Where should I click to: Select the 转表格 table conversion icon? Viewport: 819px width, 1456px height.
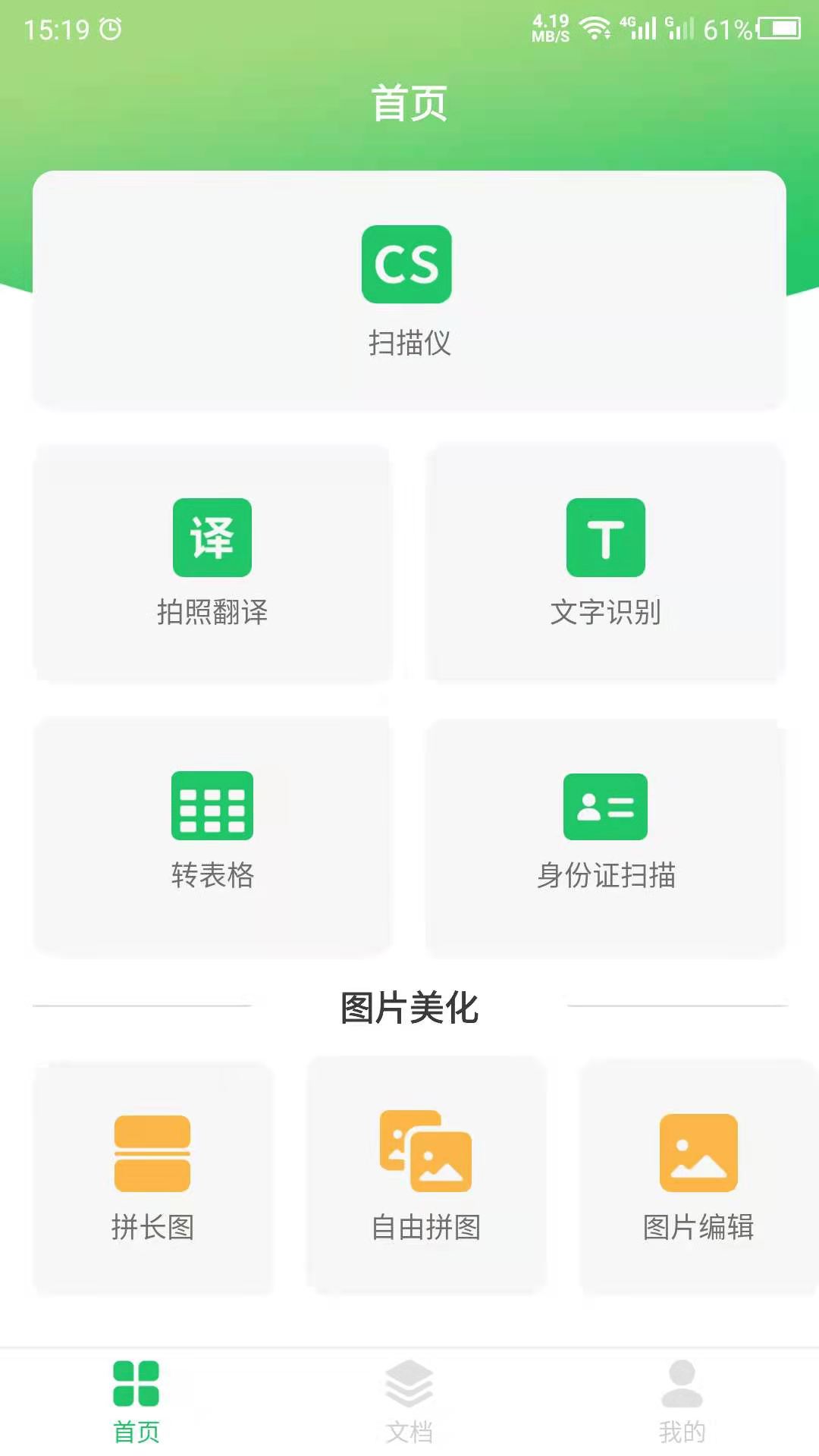213,808
